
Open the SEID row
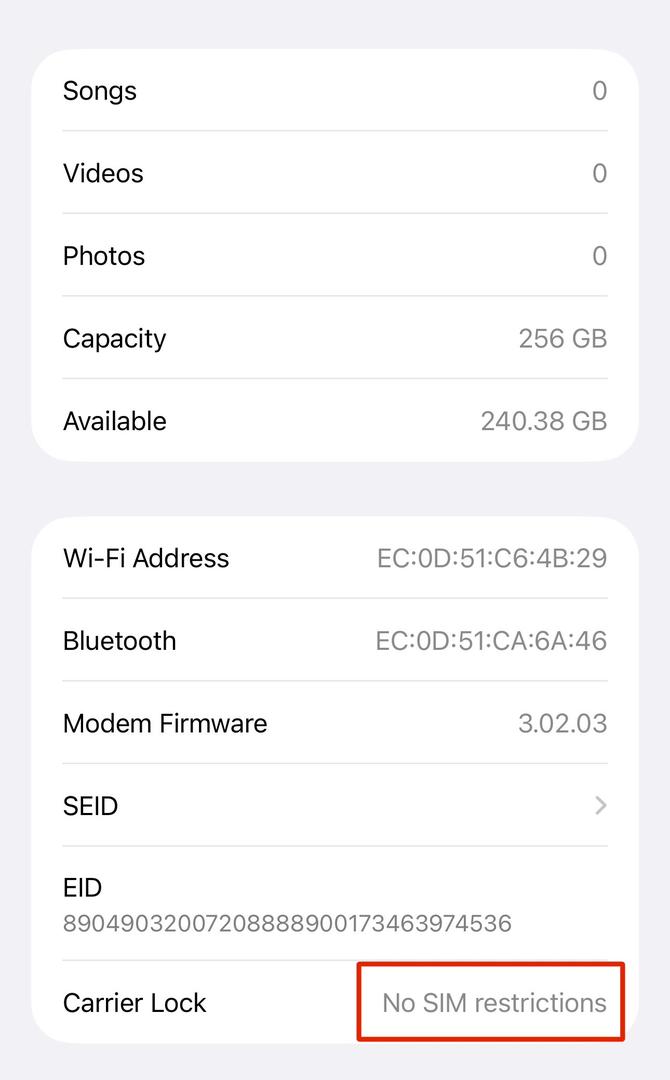(334, 805)
